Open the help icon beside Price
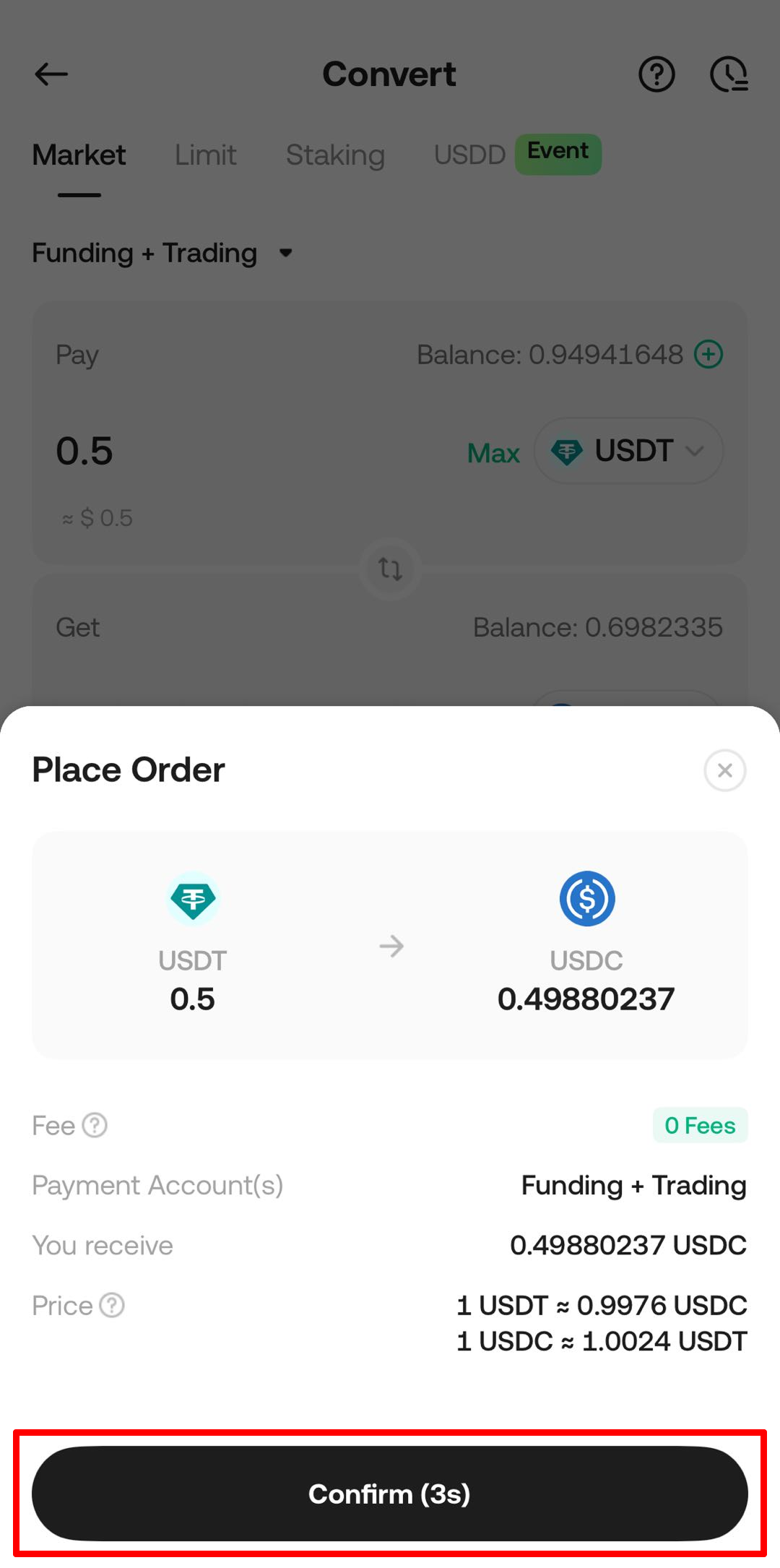 112,1305
